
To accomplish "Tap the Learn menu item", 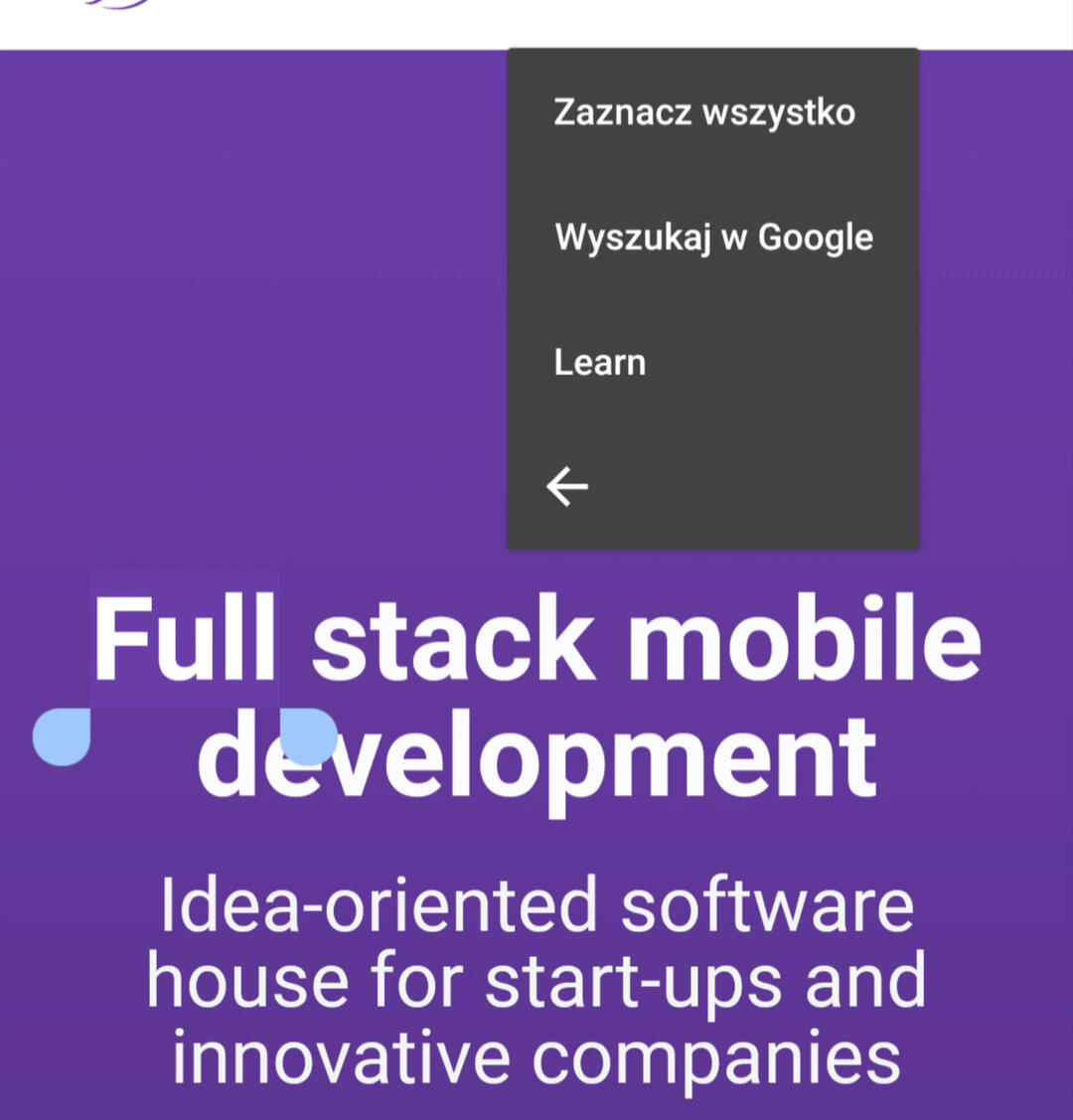I will (600, 363).
